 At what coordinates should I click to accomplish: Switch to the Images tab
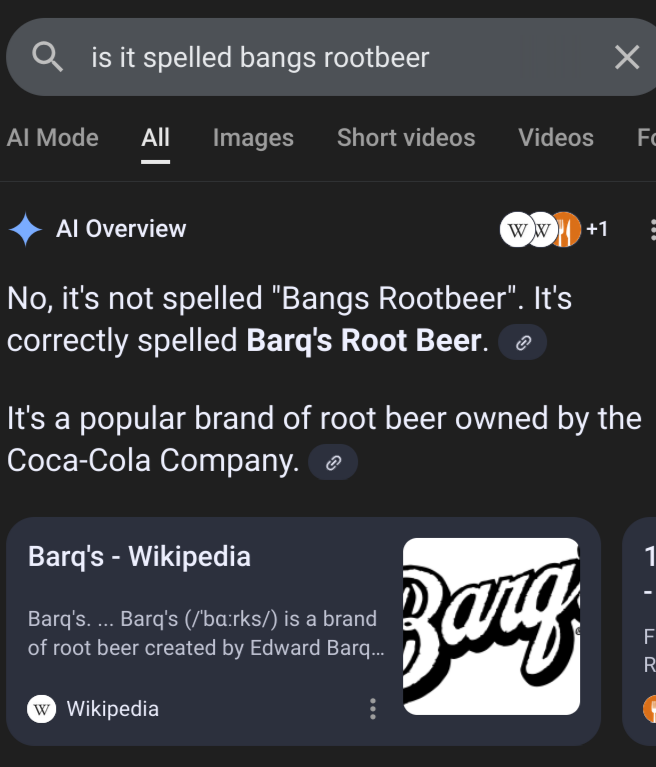[x=253, y=138]
